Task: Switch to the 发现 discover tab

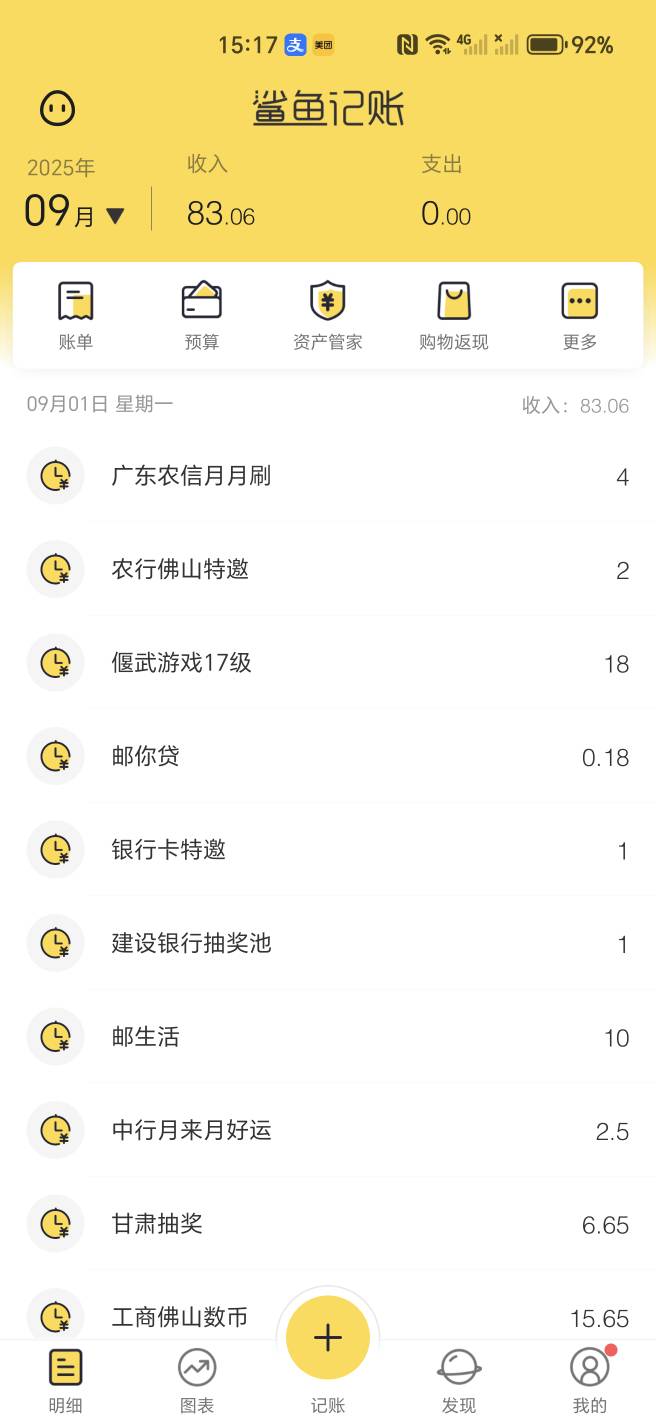Action: tap(459, 1380)
